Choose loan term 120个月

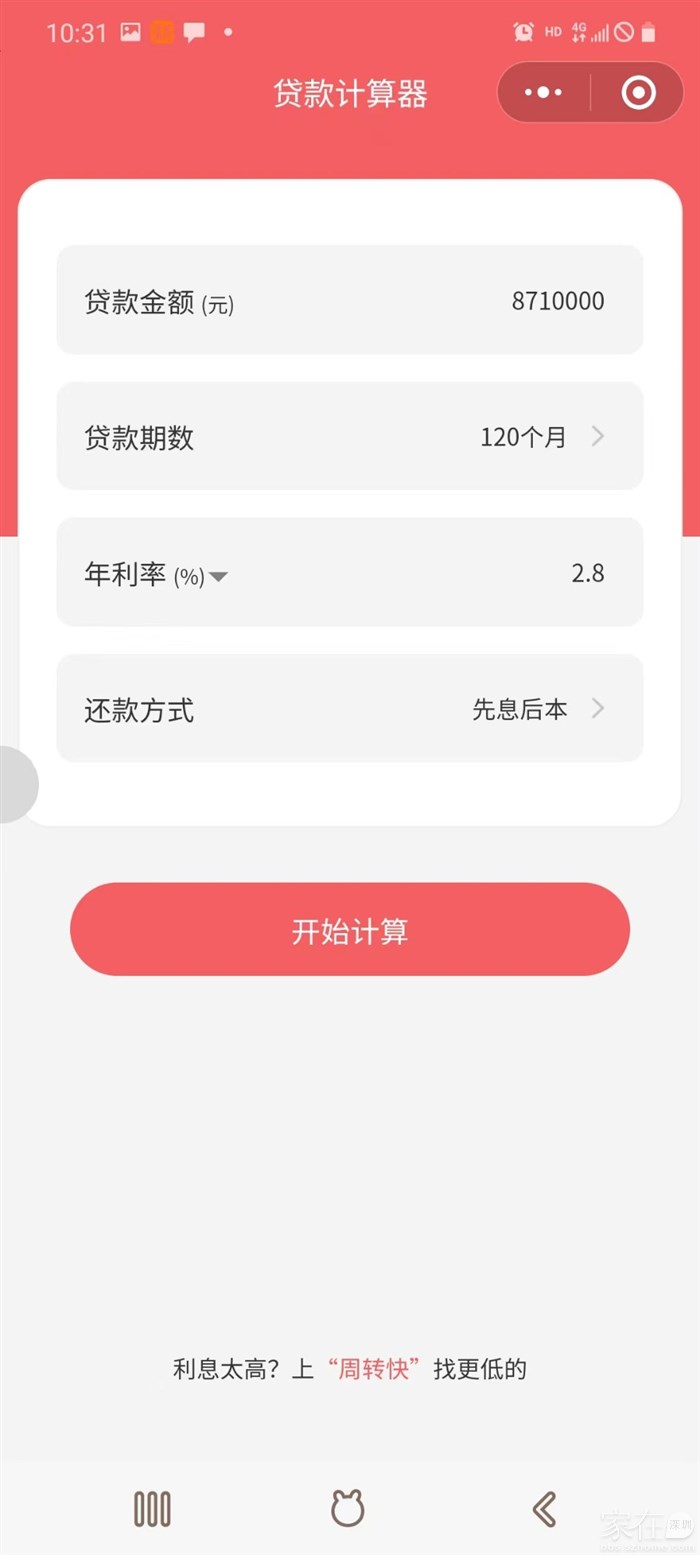coord(540,437)
